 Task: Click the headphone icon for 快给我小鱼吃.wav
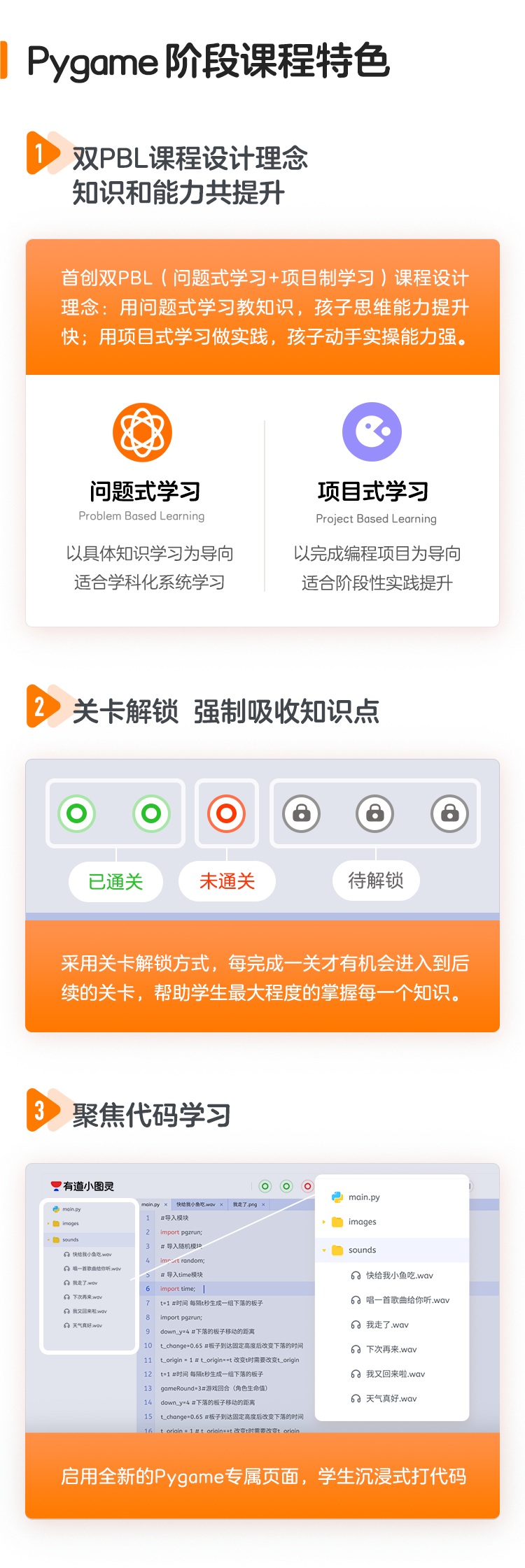[x=356, y=1276]
